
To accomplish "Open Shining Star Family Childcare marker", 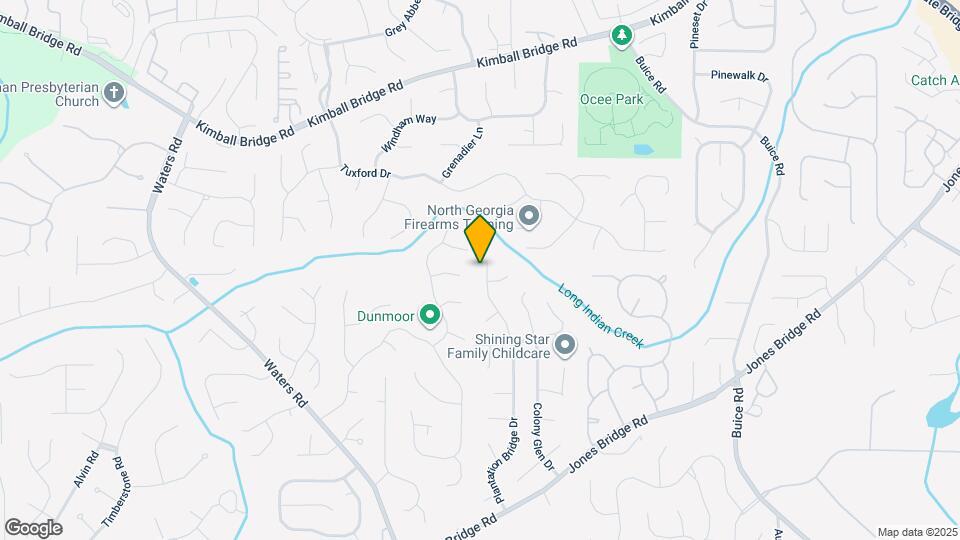I will [565, 346].
